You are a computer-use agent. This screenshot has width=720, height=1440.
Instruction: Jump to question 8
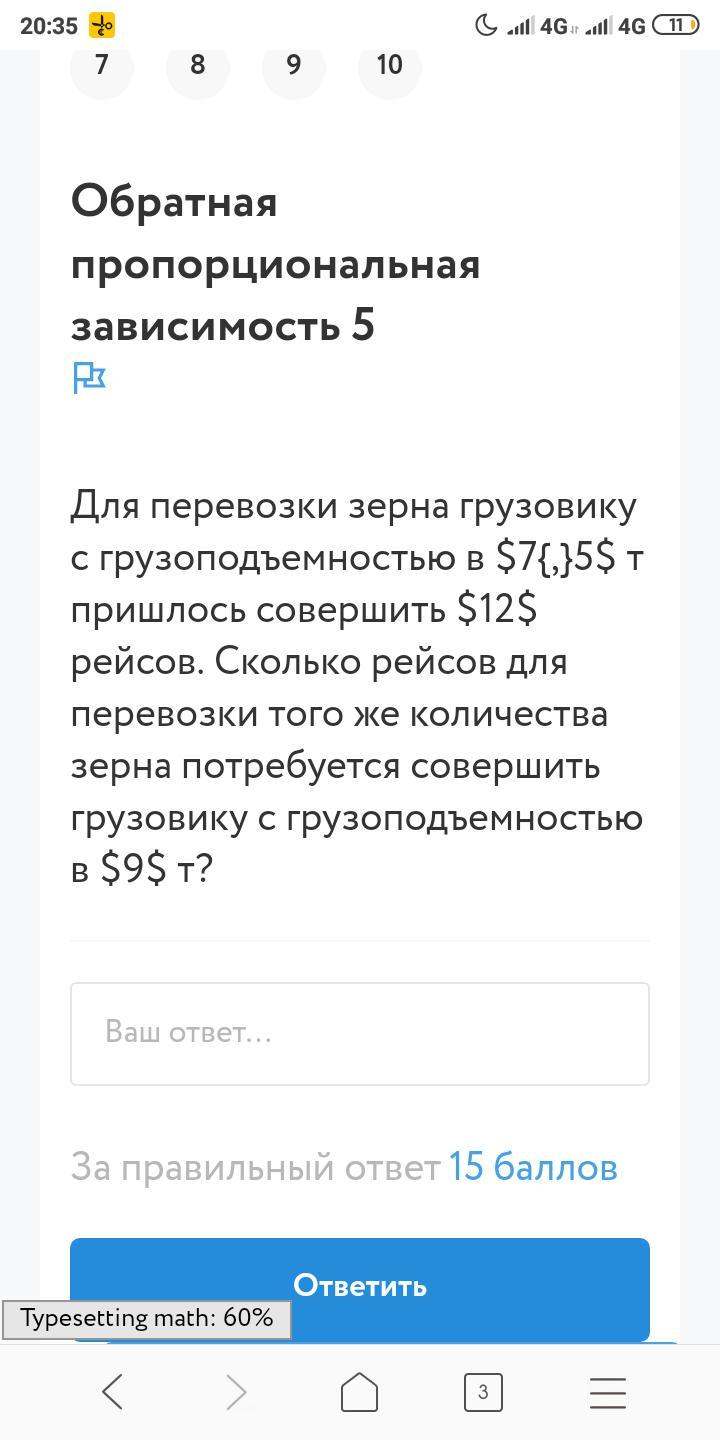pyautogui.click(x=197, y=66)
